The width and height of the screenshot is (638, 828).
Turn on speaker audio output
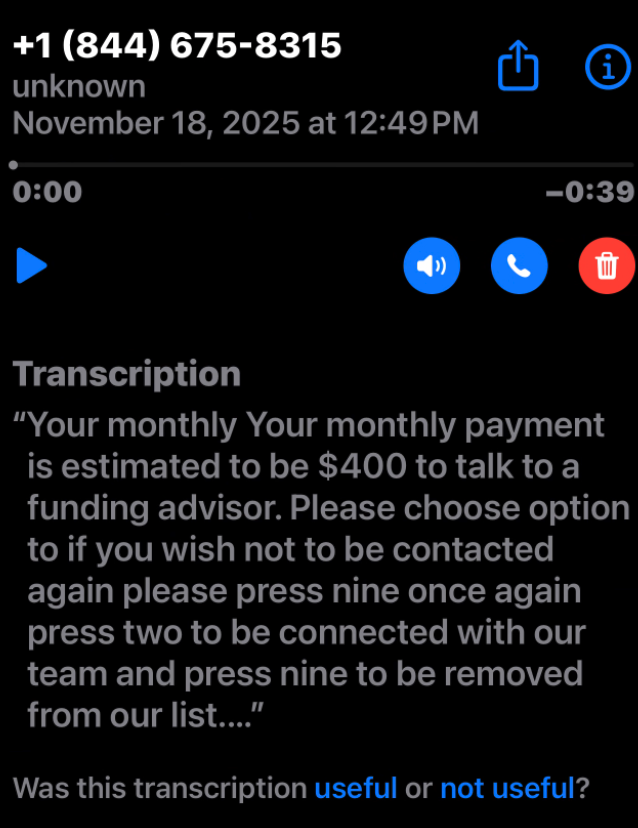point(431,266)
